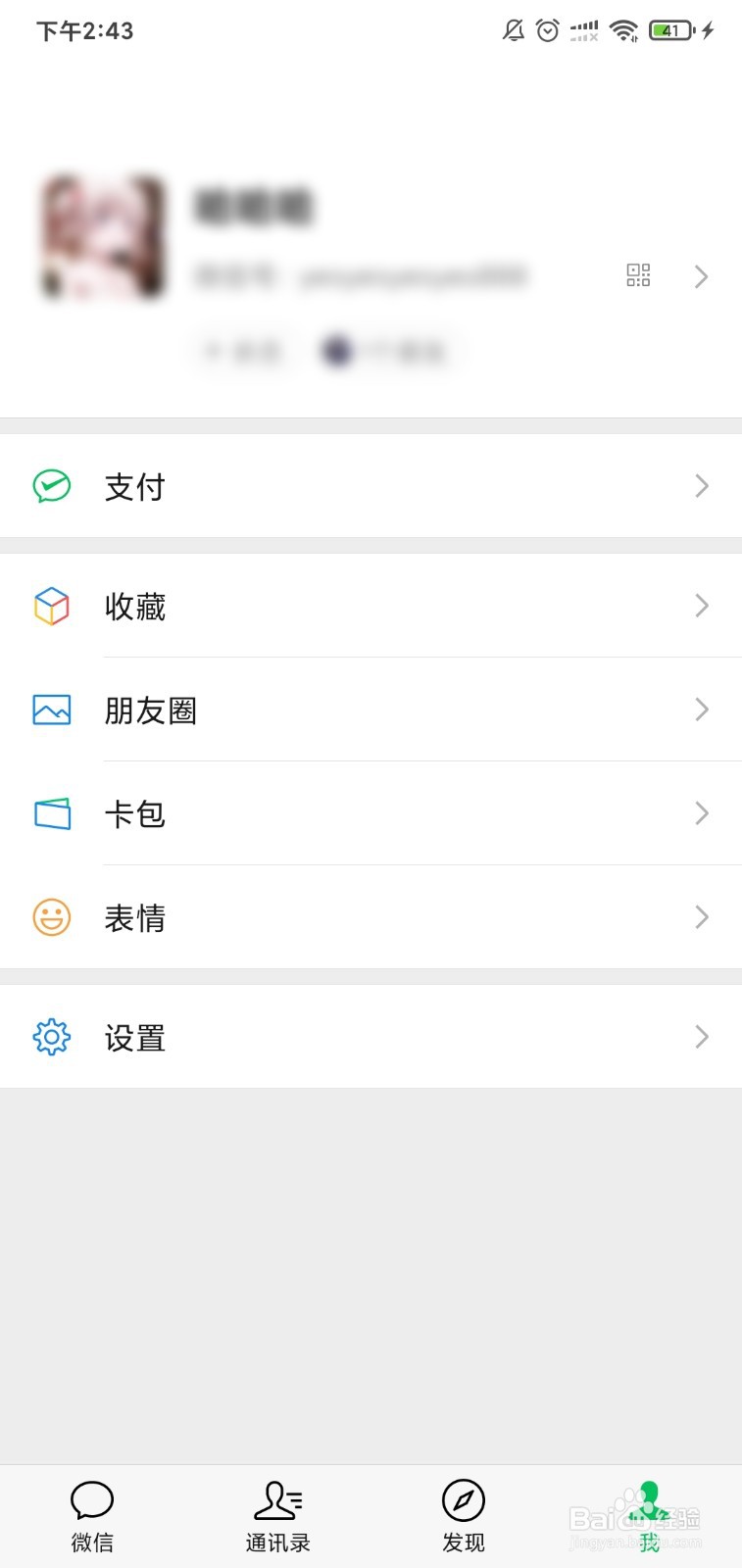Open 收藏 (Favorites)

[x=371, y=606]
